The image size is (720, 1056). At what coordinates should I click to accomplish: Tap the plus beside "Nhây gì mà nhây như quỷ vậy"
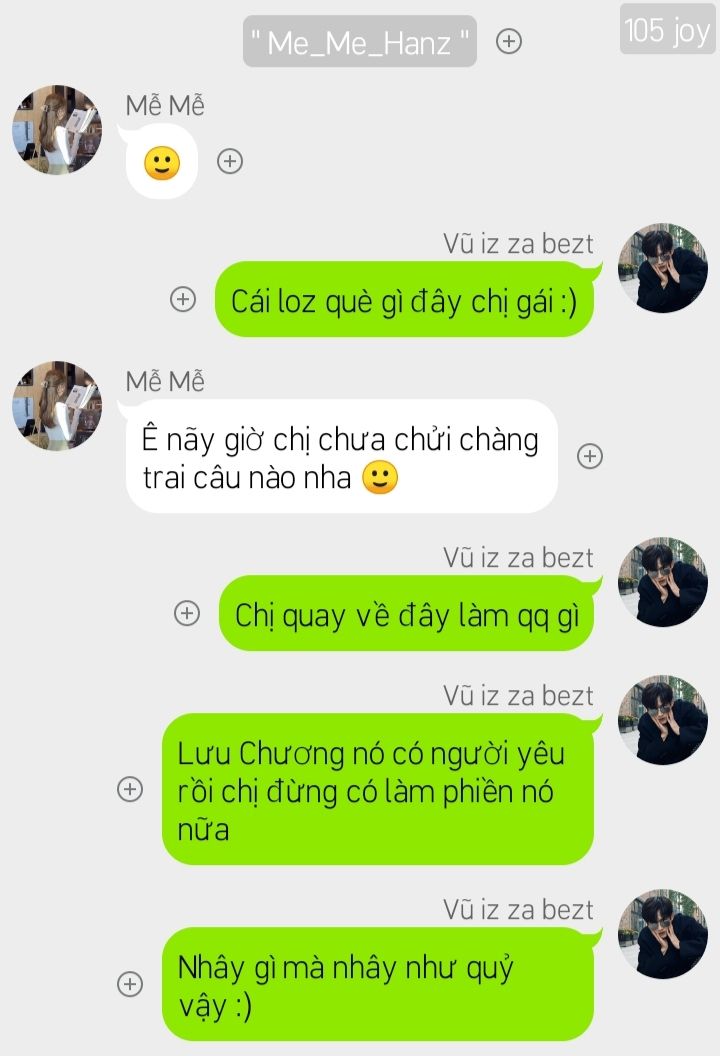pos(130,984)
